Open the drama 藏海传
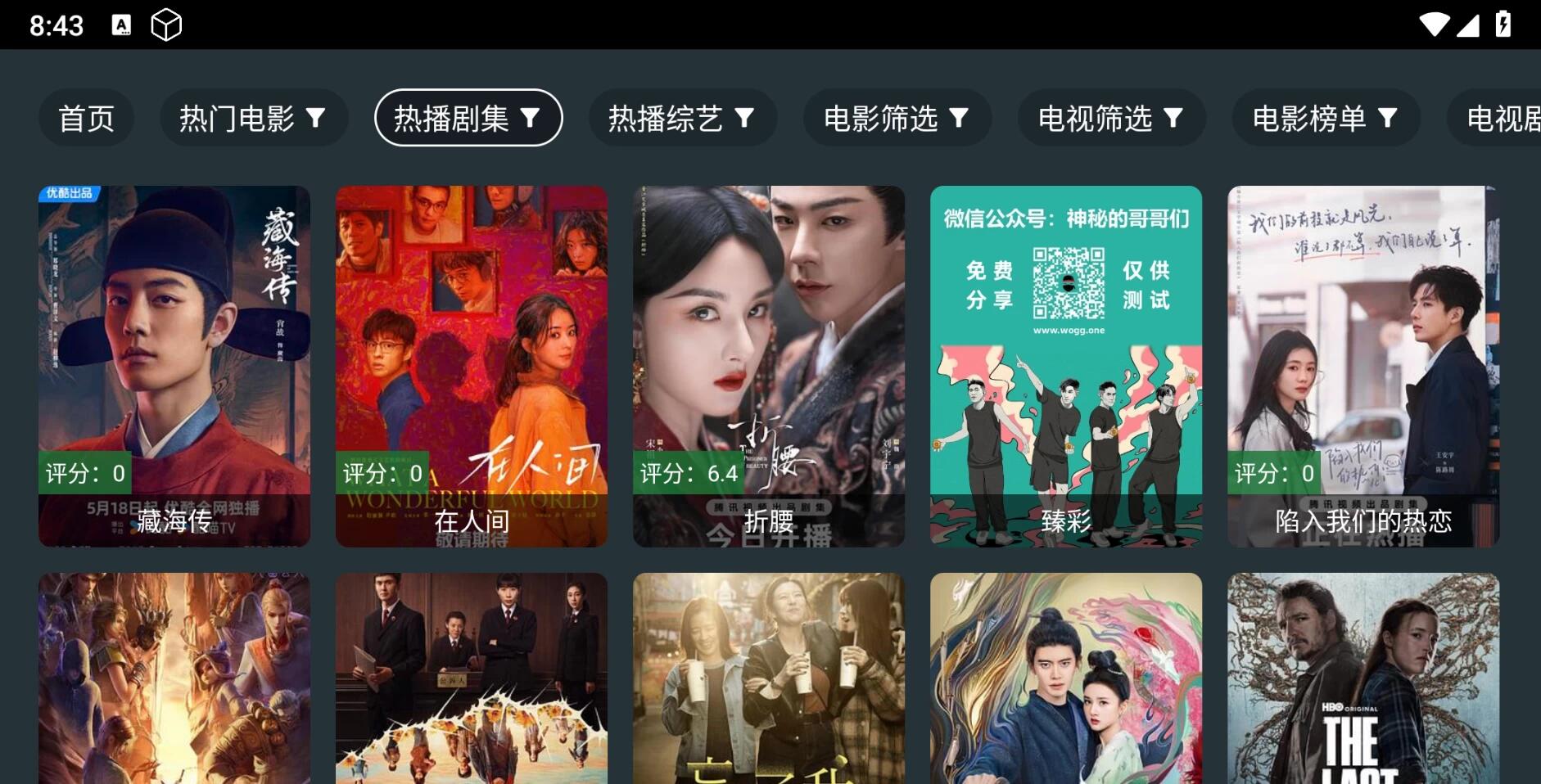The image size is (1541, 784). pos(174,366)
